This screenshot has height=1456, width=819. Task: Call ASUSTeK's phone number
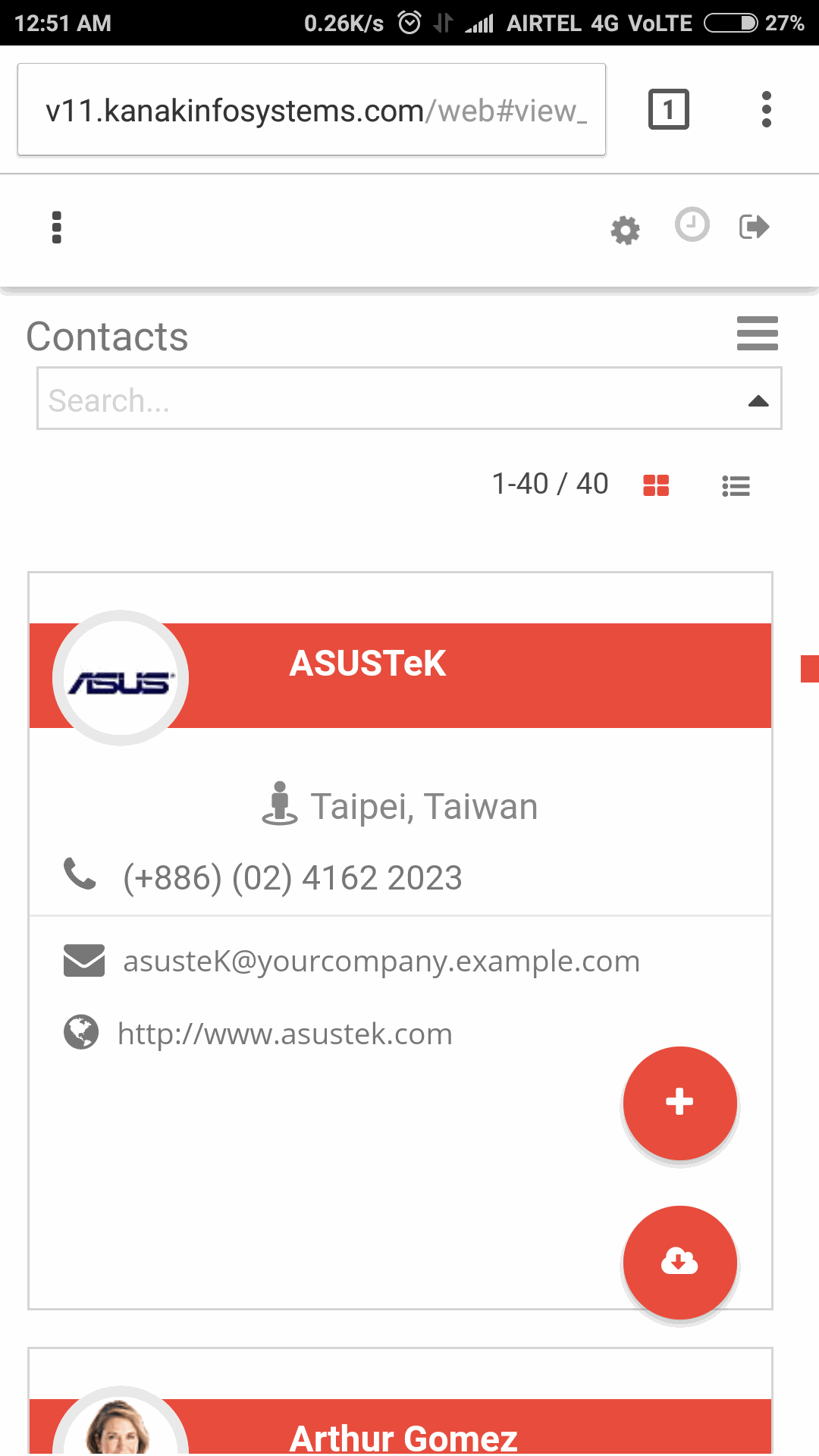click(292, 878)
